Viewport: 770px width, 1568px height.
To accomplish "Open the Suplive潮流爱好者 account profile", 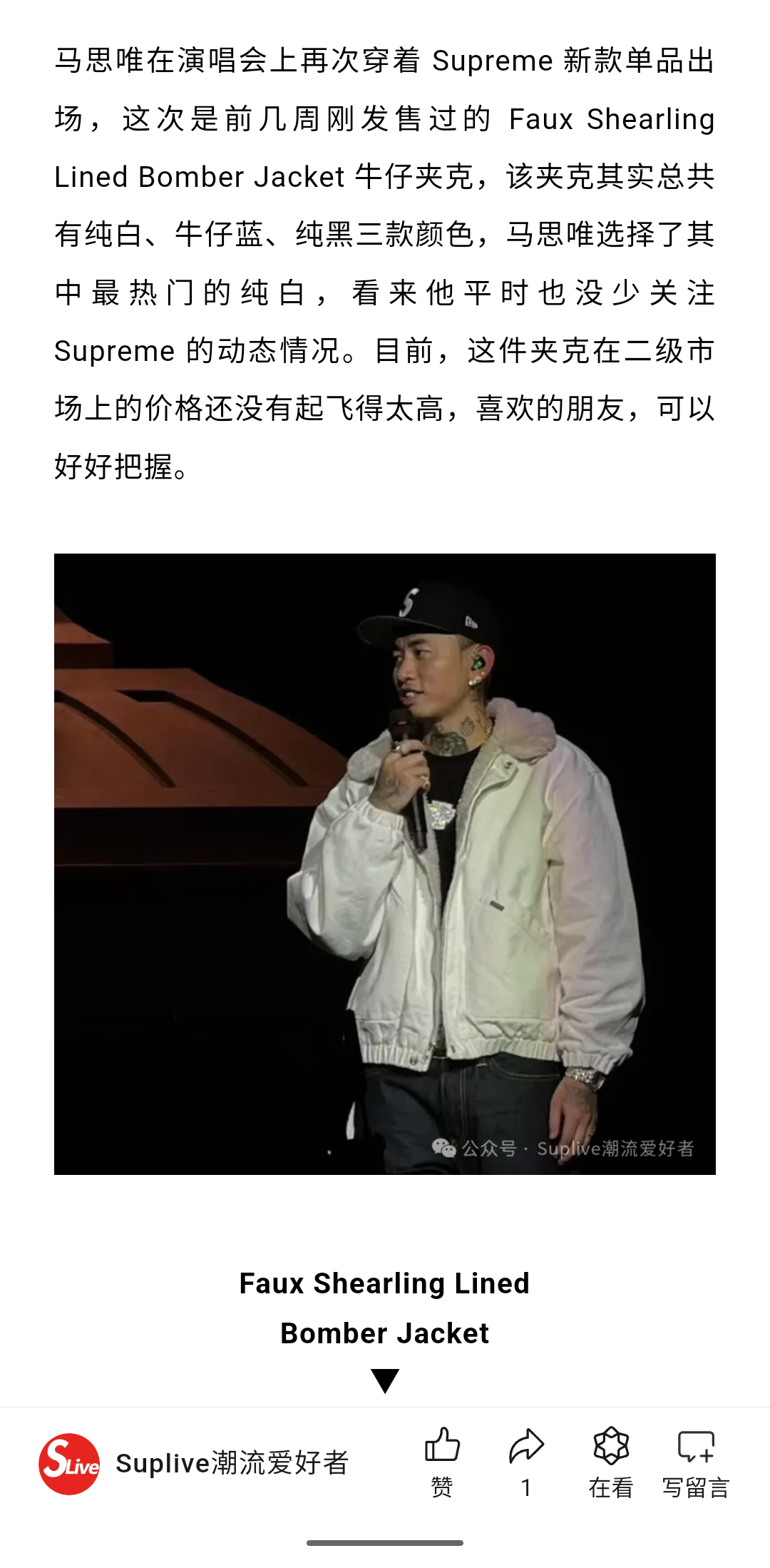I will point(192,1463).
